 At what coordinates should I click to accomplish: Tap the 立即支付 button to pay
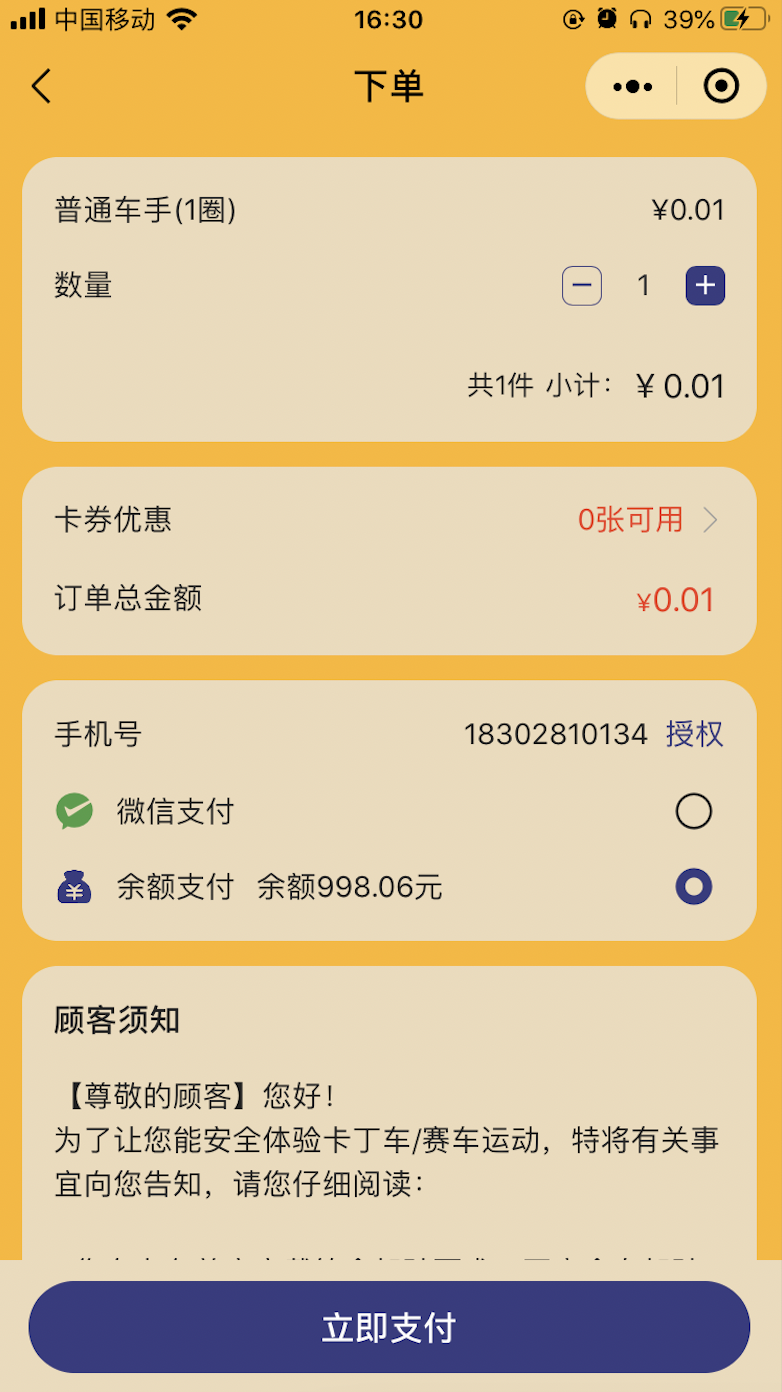[x=389, y=1328]
